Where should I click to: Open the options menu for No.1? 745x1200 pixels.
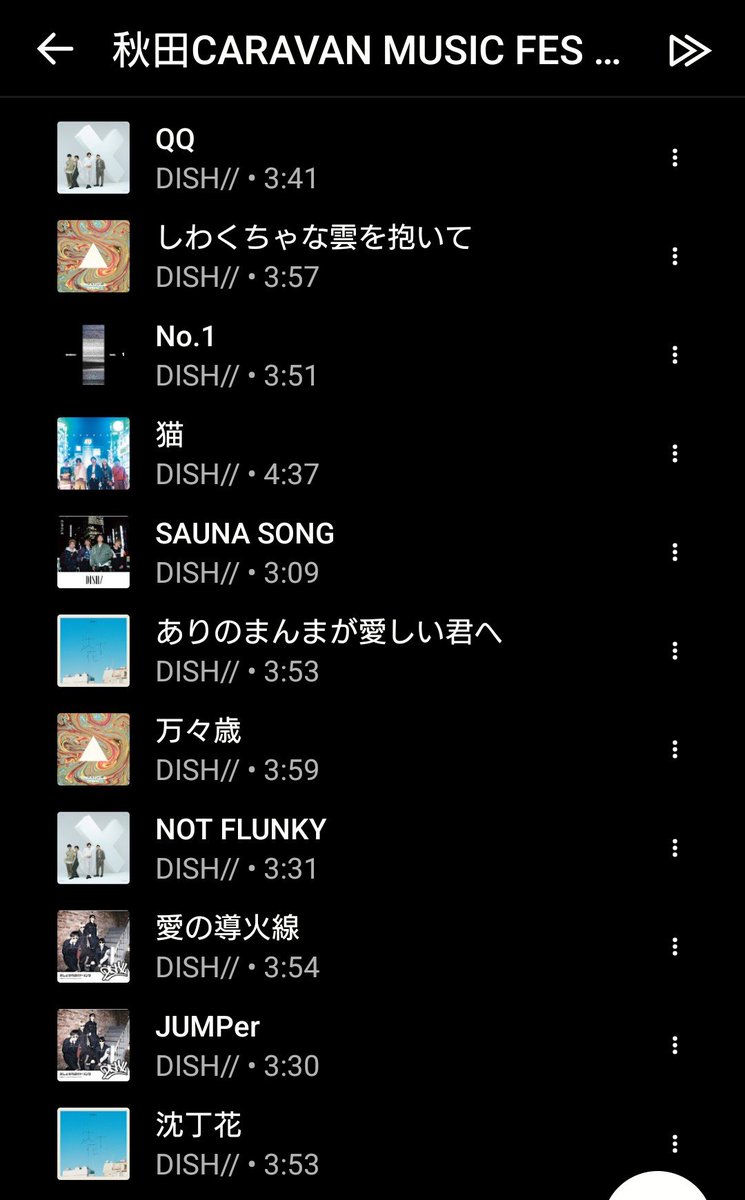tap(675, 355)
